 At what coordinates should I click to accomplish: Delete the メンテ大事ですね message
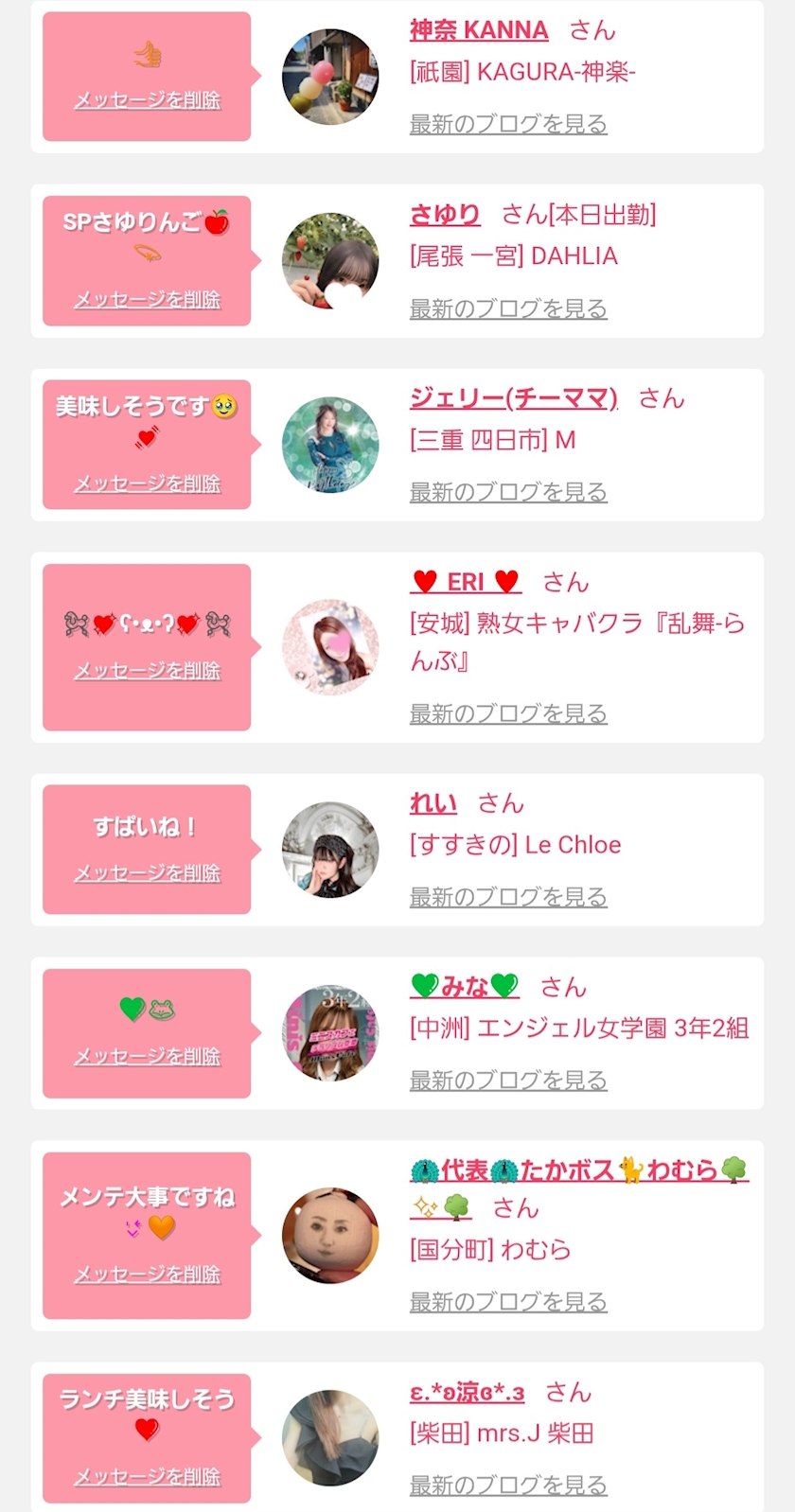pyautogui.click(x=147, y=1275)
